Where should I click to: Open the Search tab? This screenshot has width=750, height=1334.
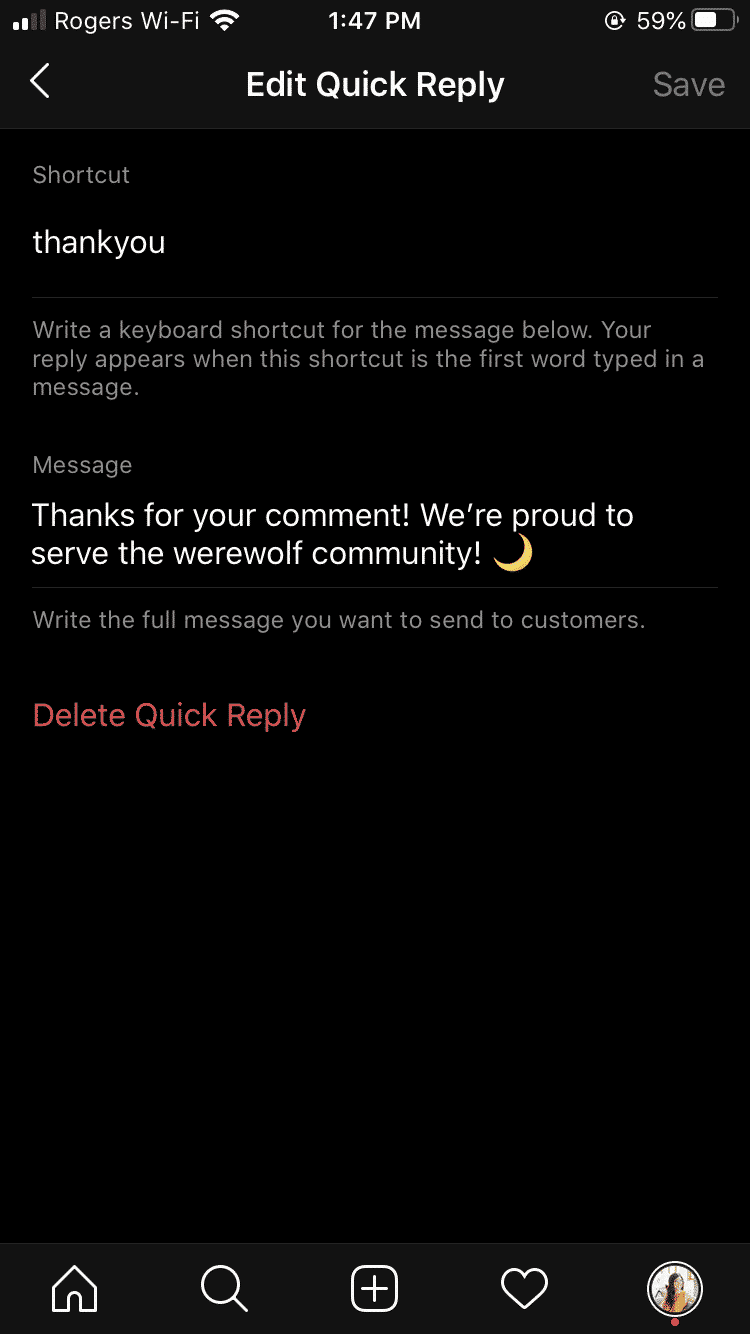point(224,1288)
